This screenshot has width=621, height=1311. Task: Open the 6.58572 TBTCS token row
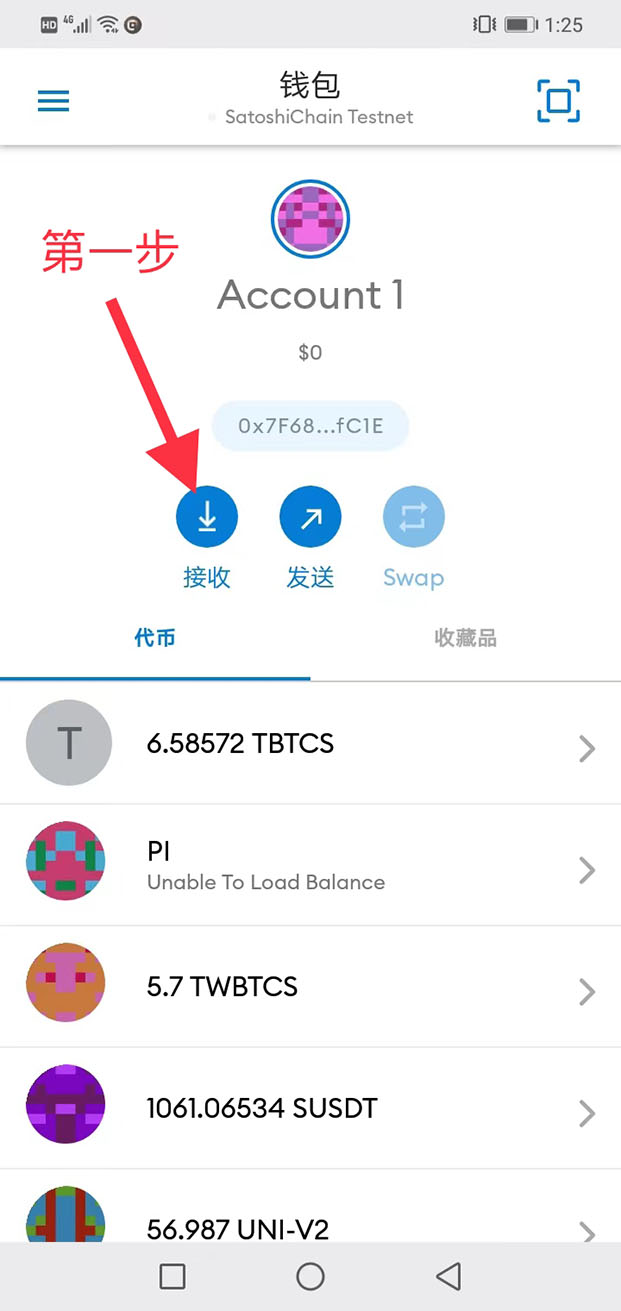point(310,744)
